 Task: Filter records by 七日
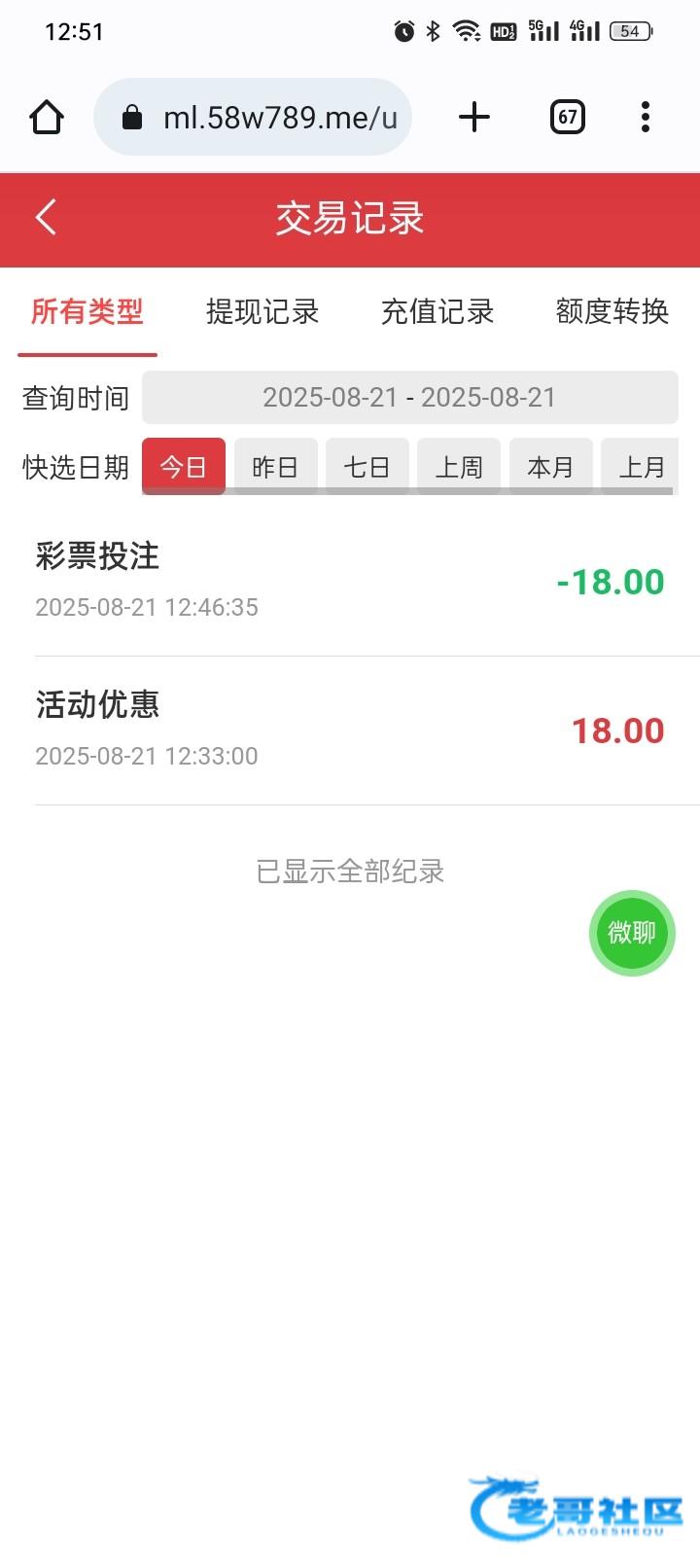(x=367, y=467)
